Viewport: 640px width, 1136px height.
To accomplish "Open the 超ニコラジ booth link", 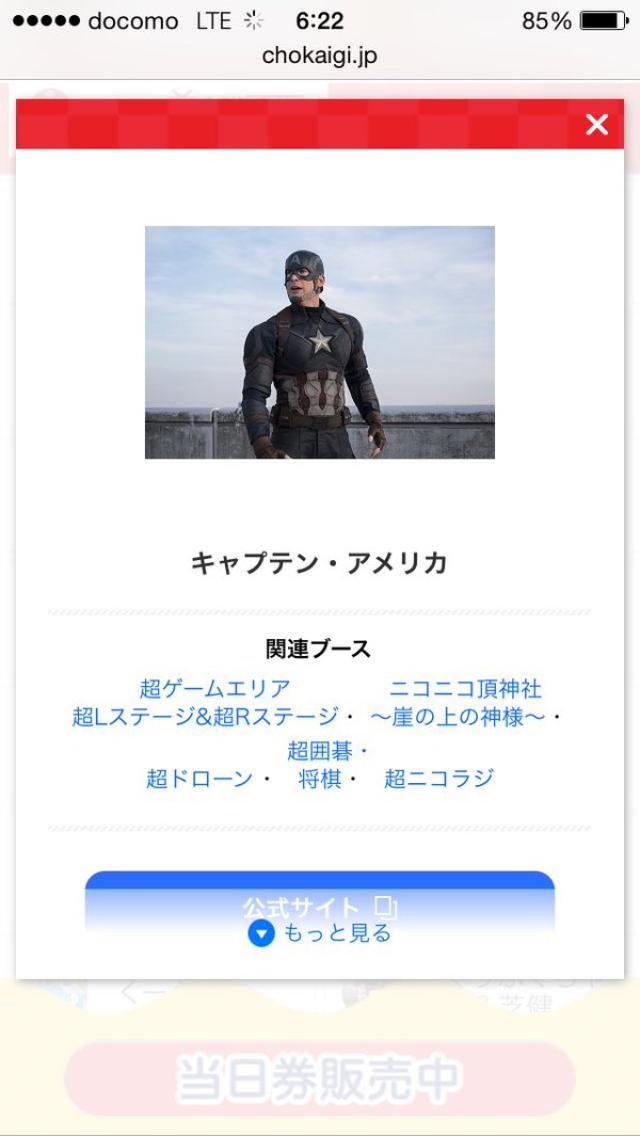I will (x=439, y=779).
